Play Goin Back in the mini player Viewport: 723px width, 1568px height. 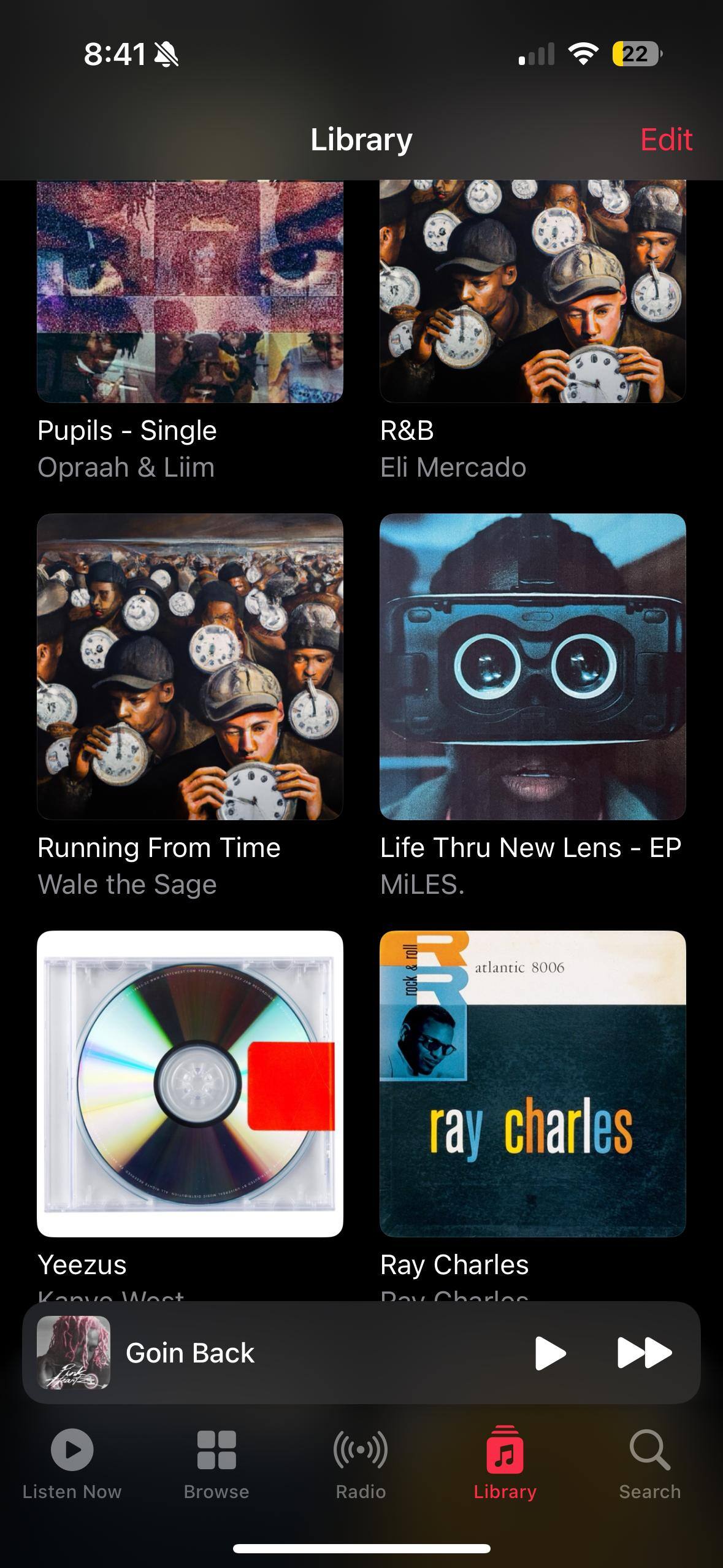[549, 1353]
